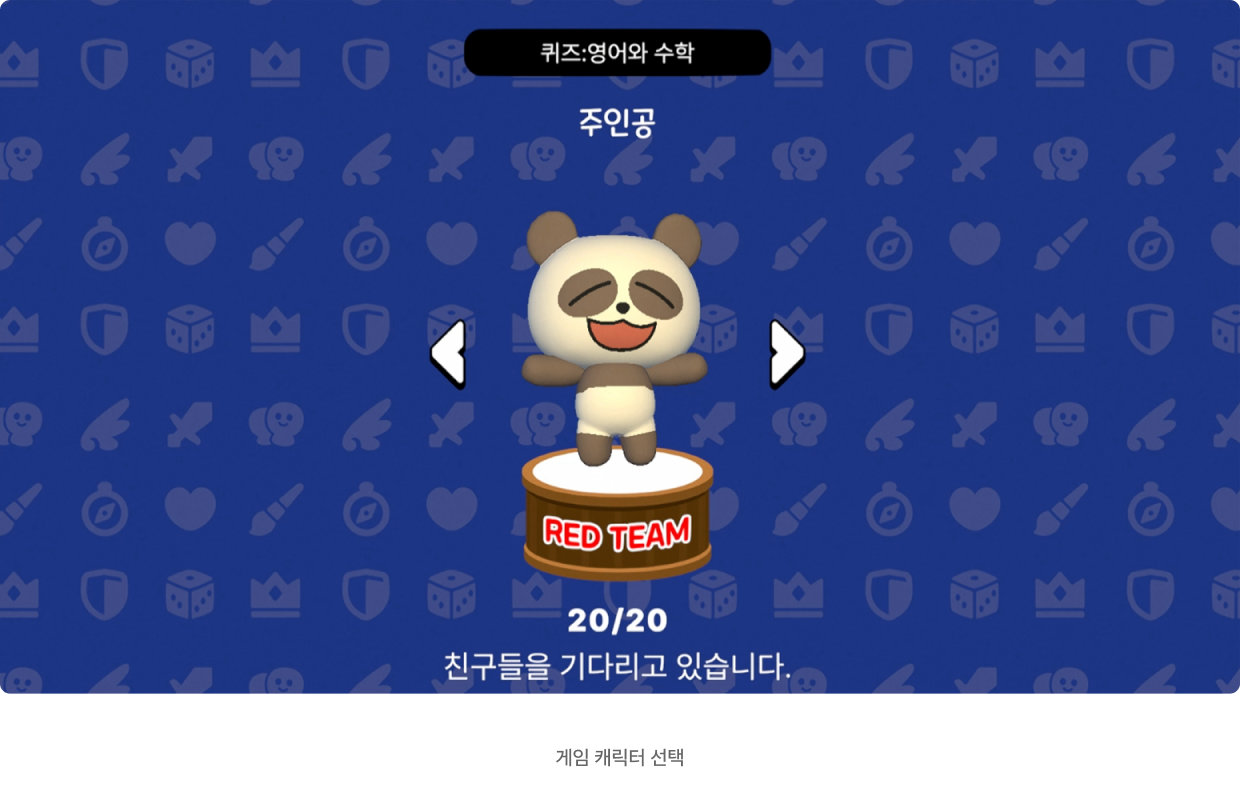
Task: Select the next character with right arrow
Action: (x=786, y=354)
